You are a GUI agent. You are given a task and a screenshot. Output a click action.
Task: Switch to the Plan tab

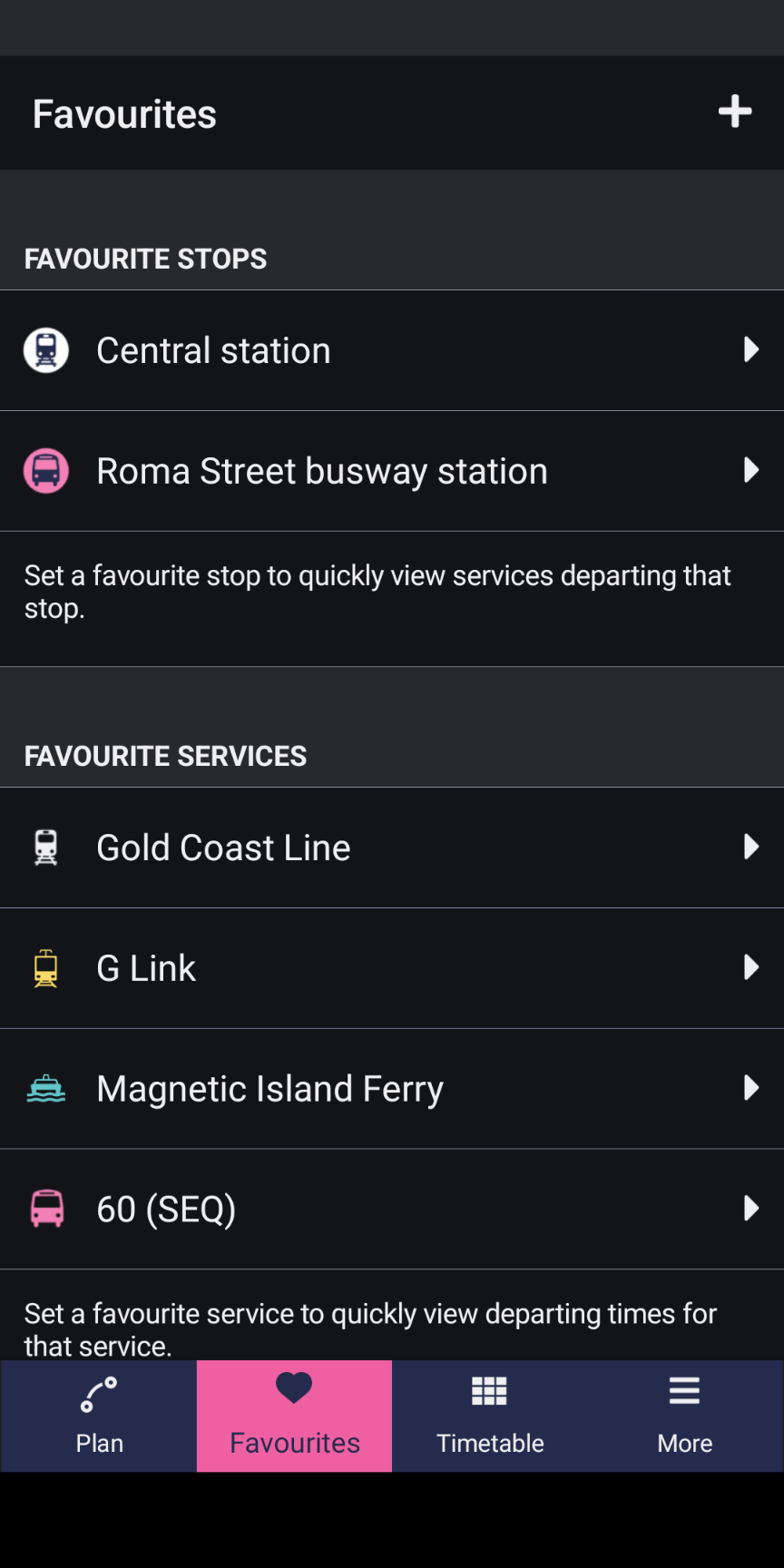point(99,1416)
